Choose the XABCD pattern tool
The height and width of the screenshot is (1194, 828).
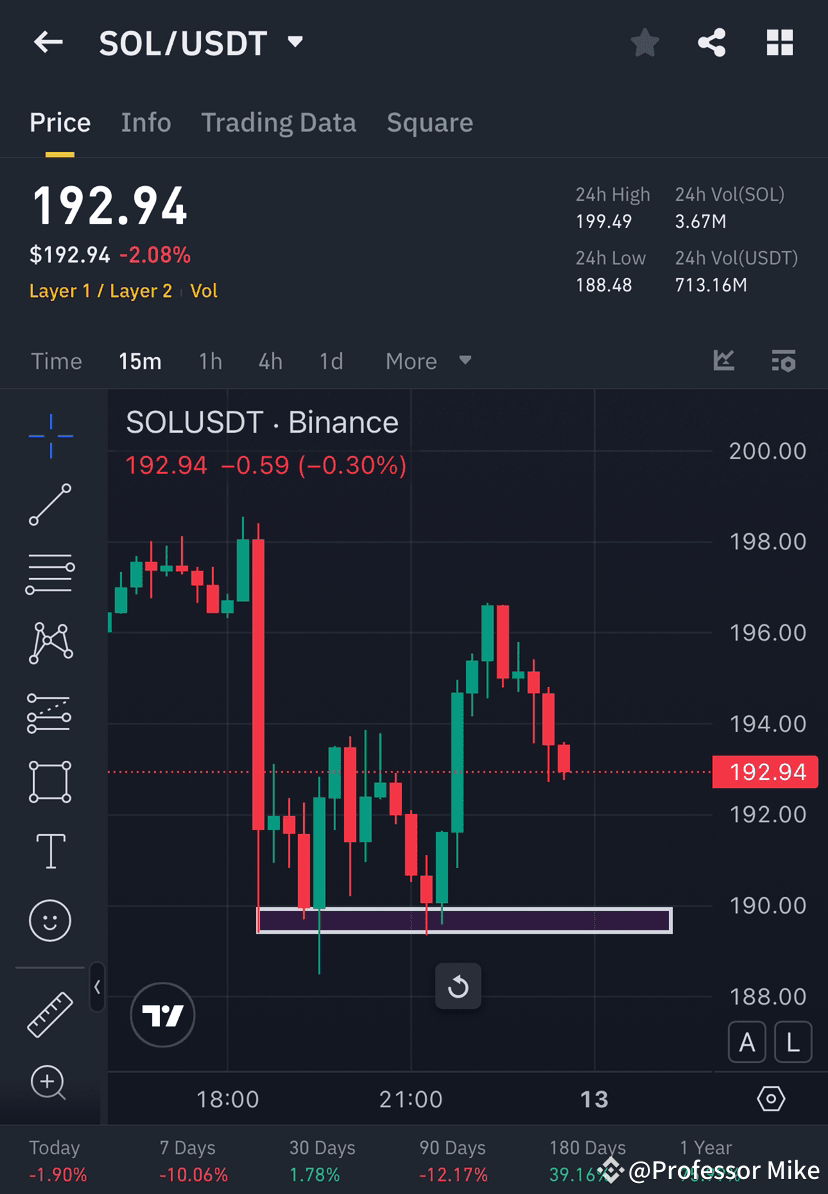pos(50,643)
